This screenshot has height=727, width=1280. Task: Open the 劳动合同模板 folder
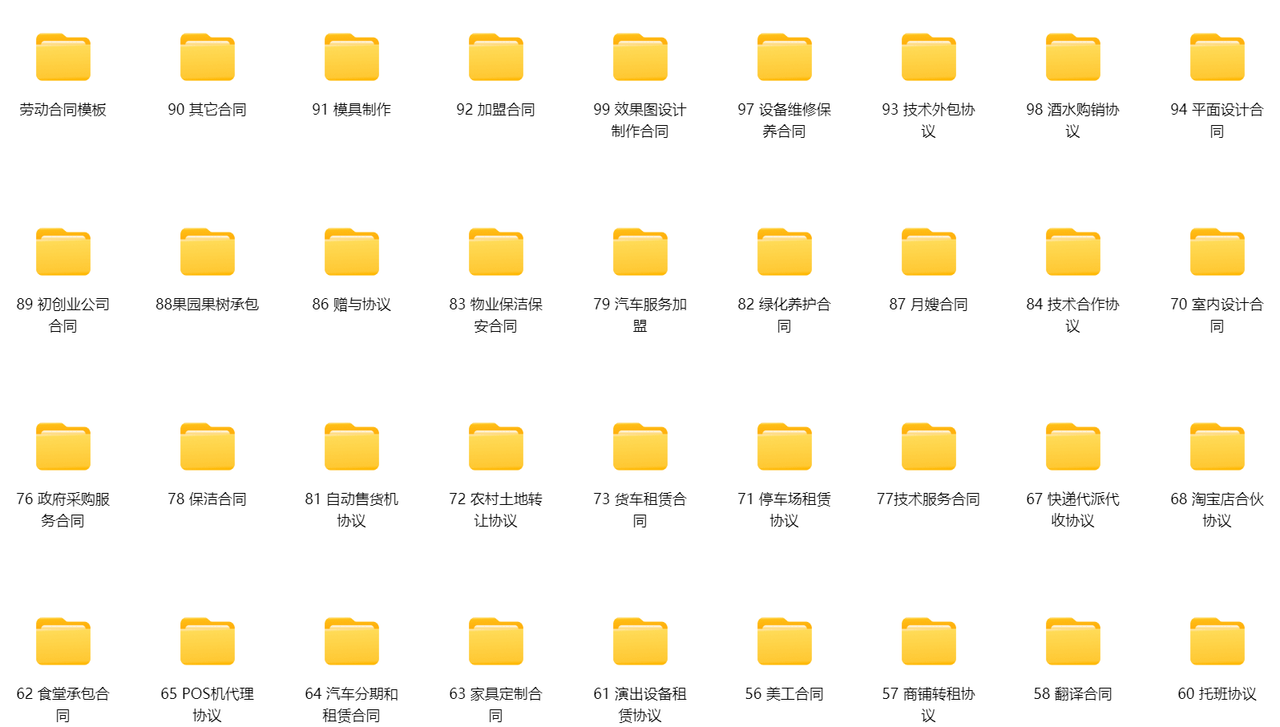point(63,58)
